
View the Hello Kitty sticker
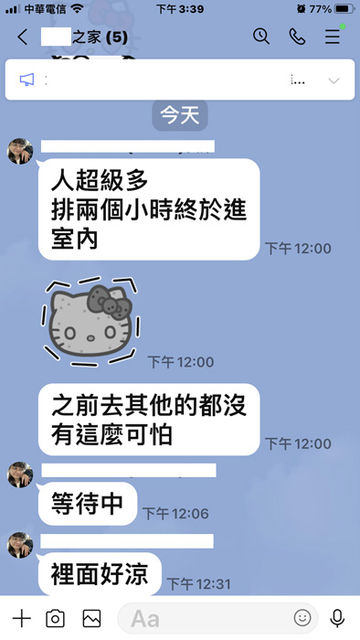(91, 321)
